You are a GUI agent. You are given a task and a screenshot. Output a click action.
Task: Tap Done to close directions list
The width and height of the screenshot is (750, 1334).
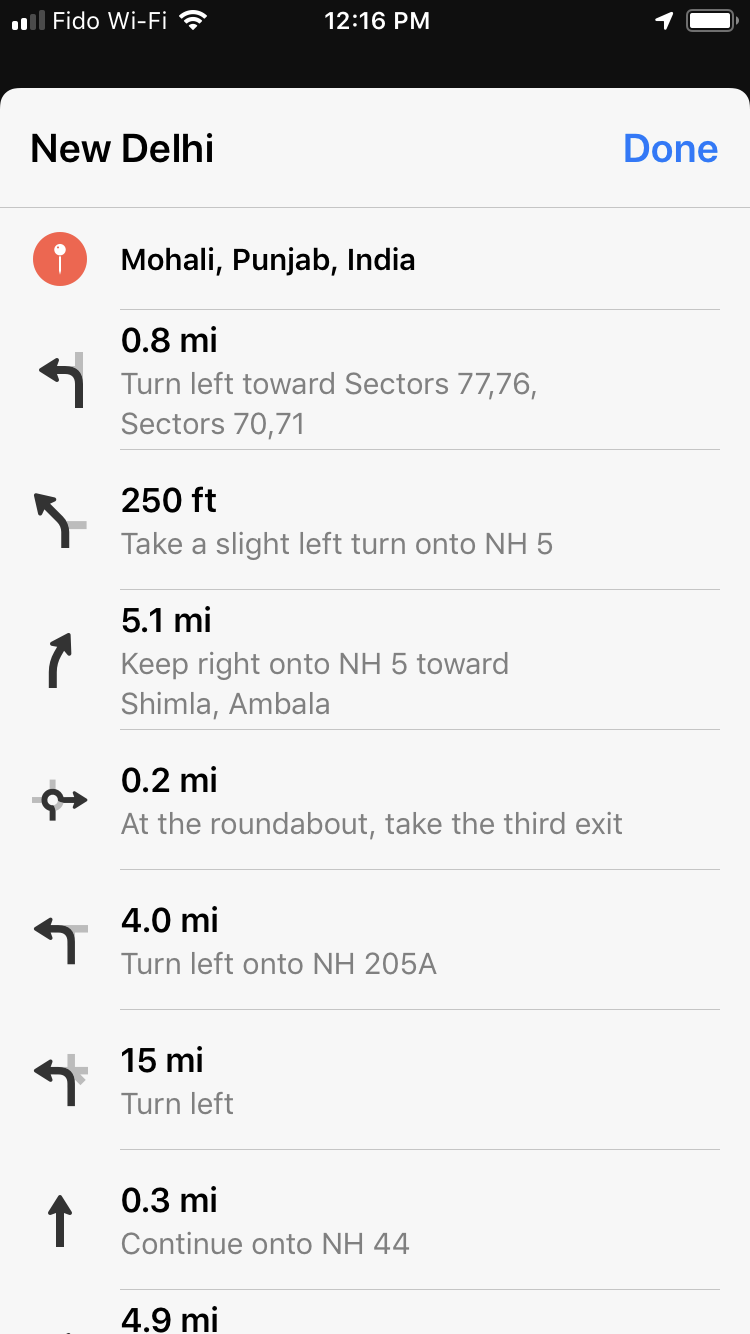pyautogui.click(x=670, y=149)
